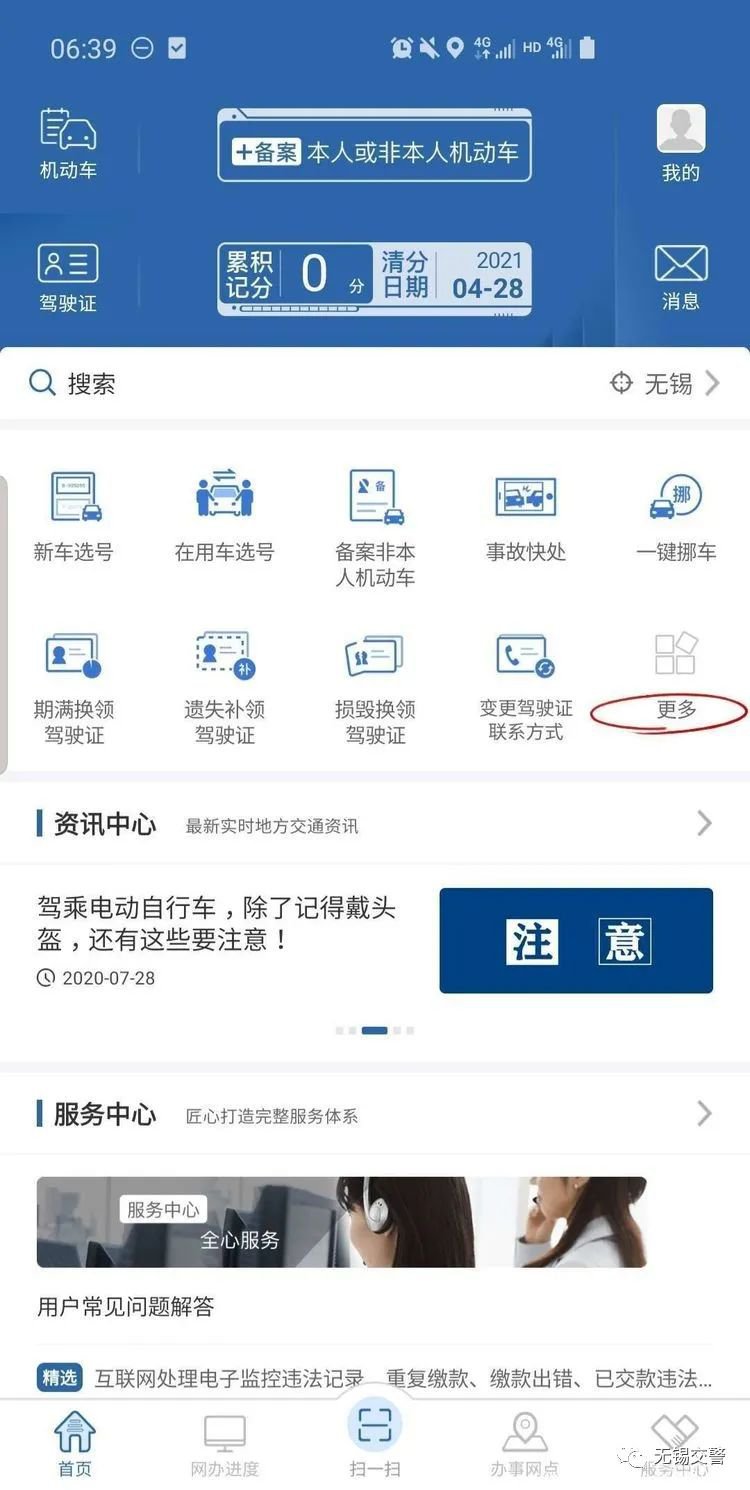The height and width of the screenshot is (1490, 750).
Task: Open 消息 messages inbox
Action: pos(680,277)
